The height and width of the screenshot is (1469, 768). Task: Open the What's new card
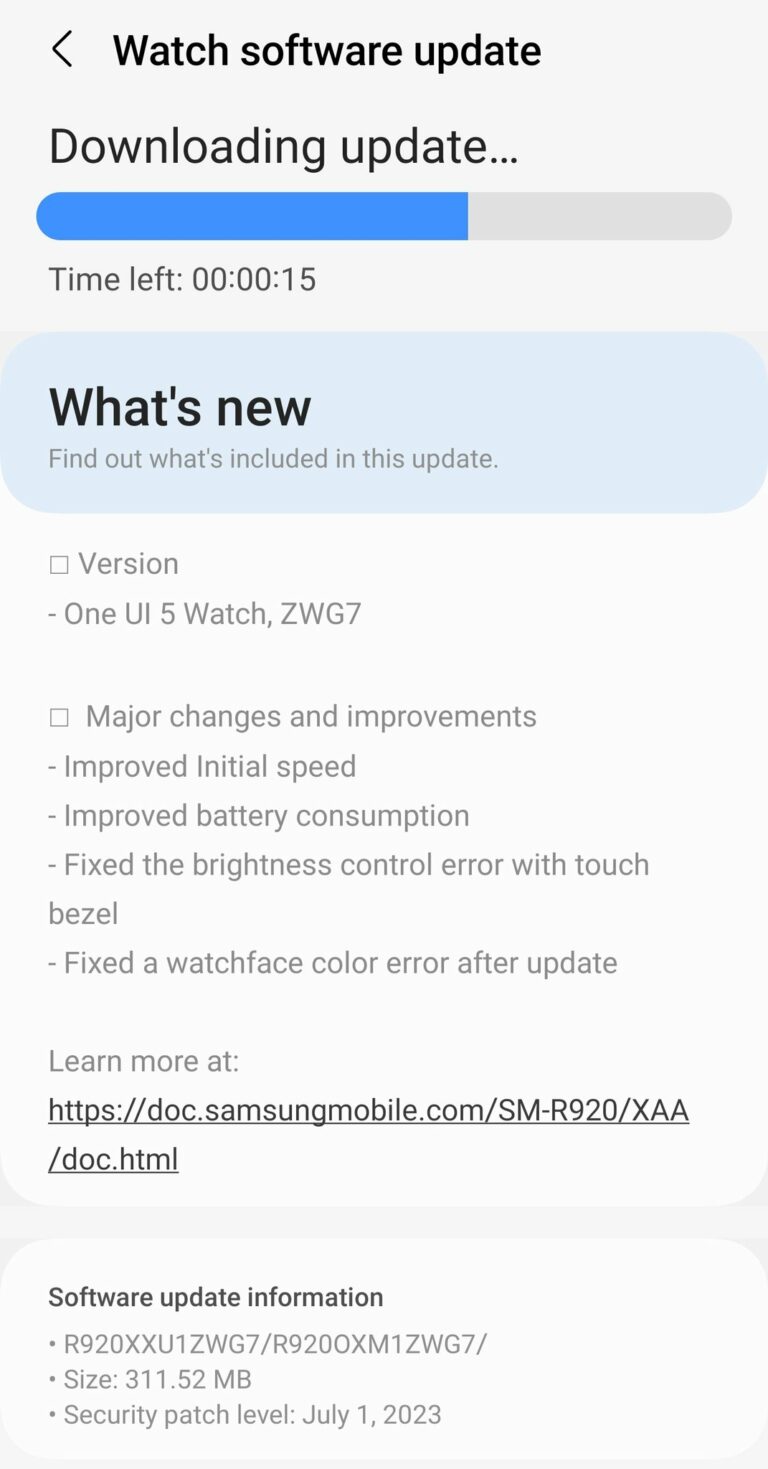click(x=384, y=420)
